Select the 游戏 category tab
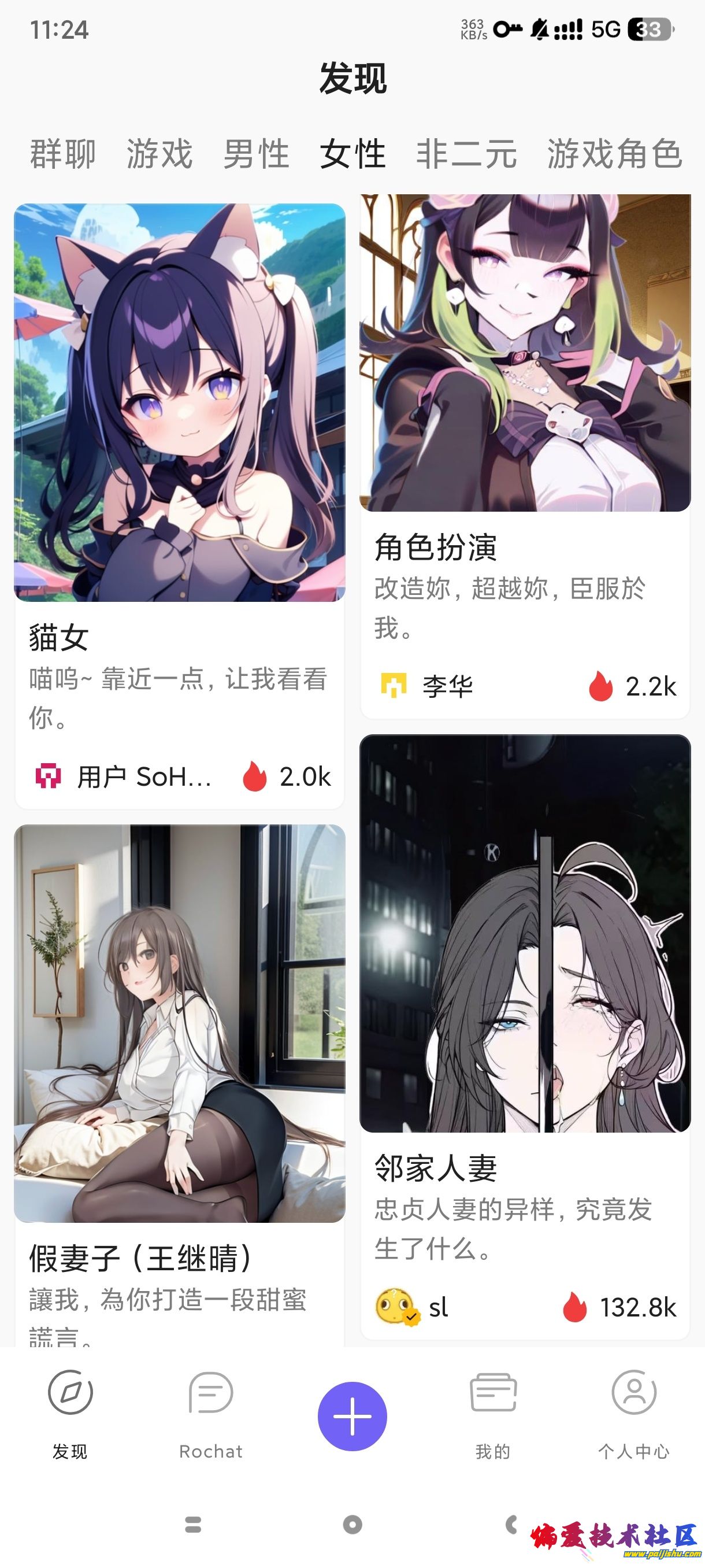Image resolution: width=705 pixels, height=1568 pixels. (159, 153)
